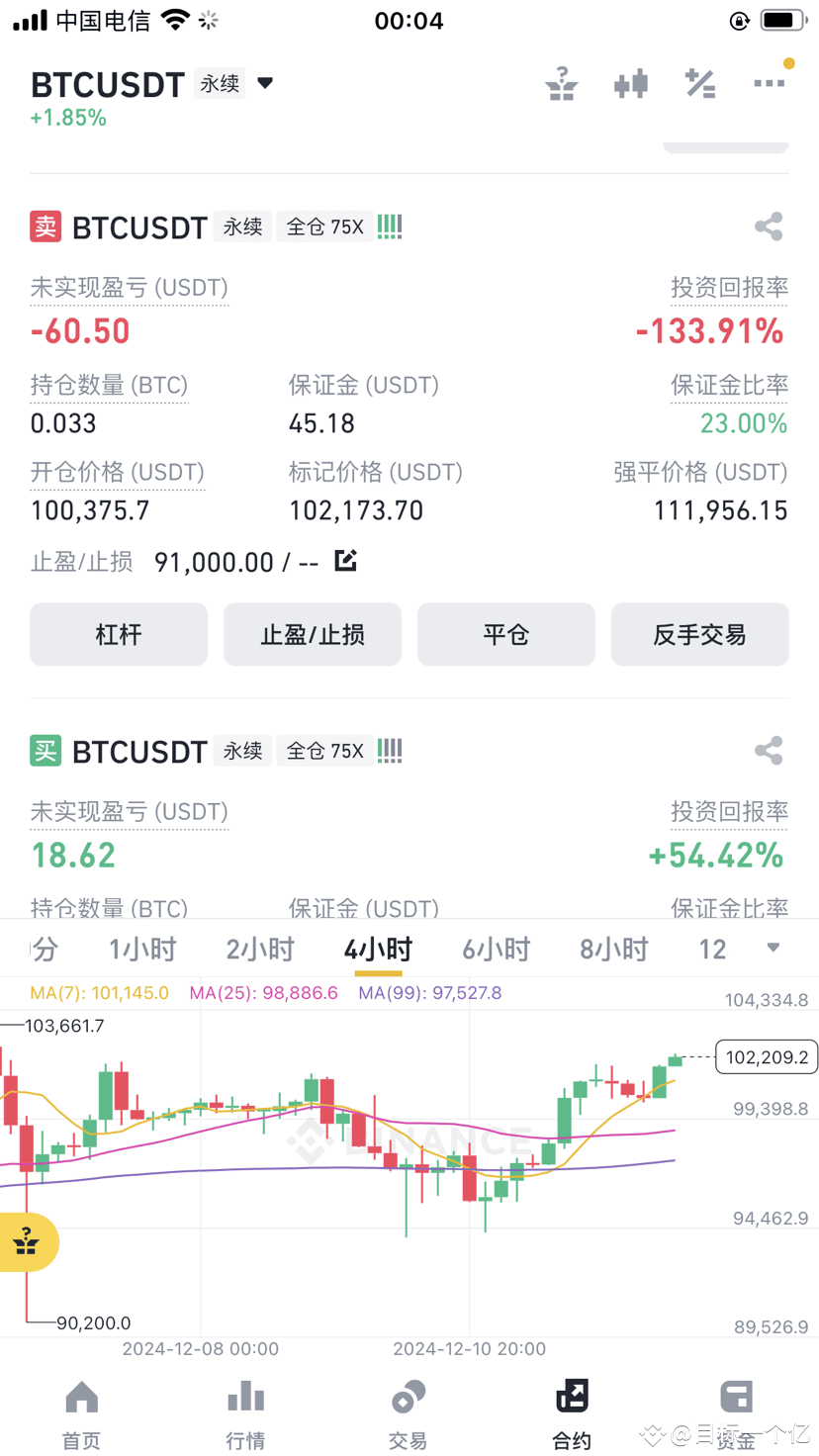
Task: Select the 6小时 timeframe tab
Action: click(x=495, y=947)
